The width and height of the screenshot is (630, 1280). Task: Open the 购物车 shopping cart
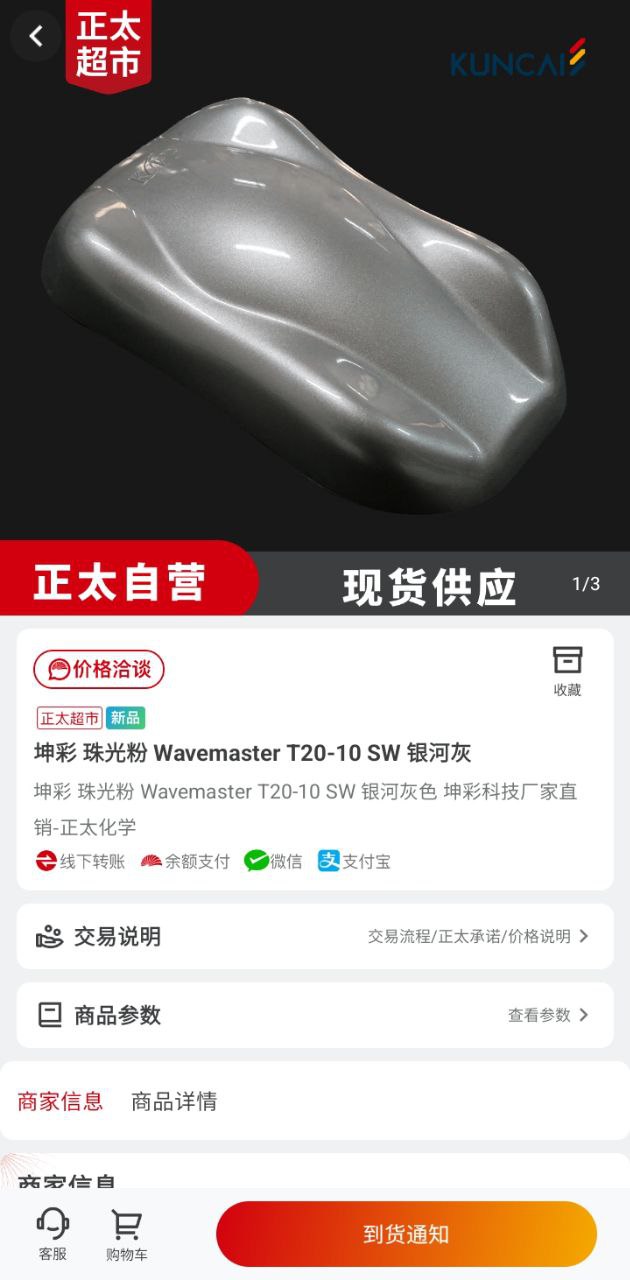126,1234
